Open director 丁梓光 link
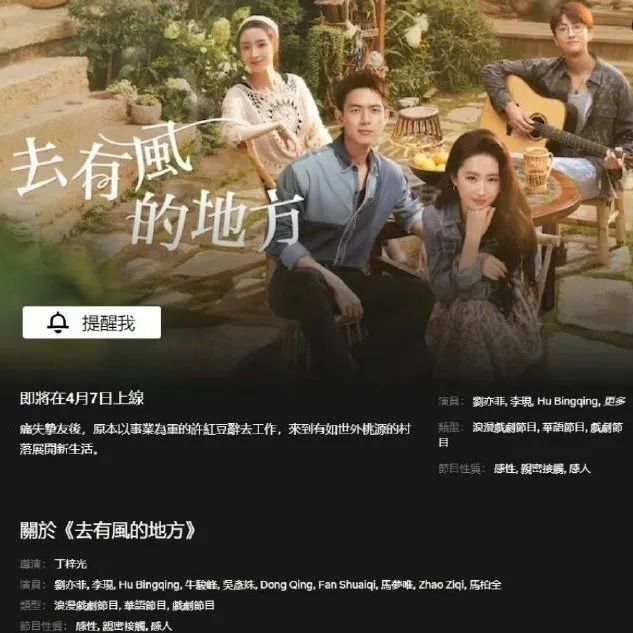The height and width of the screenshot is (633, 633). (x=70, y=564)
